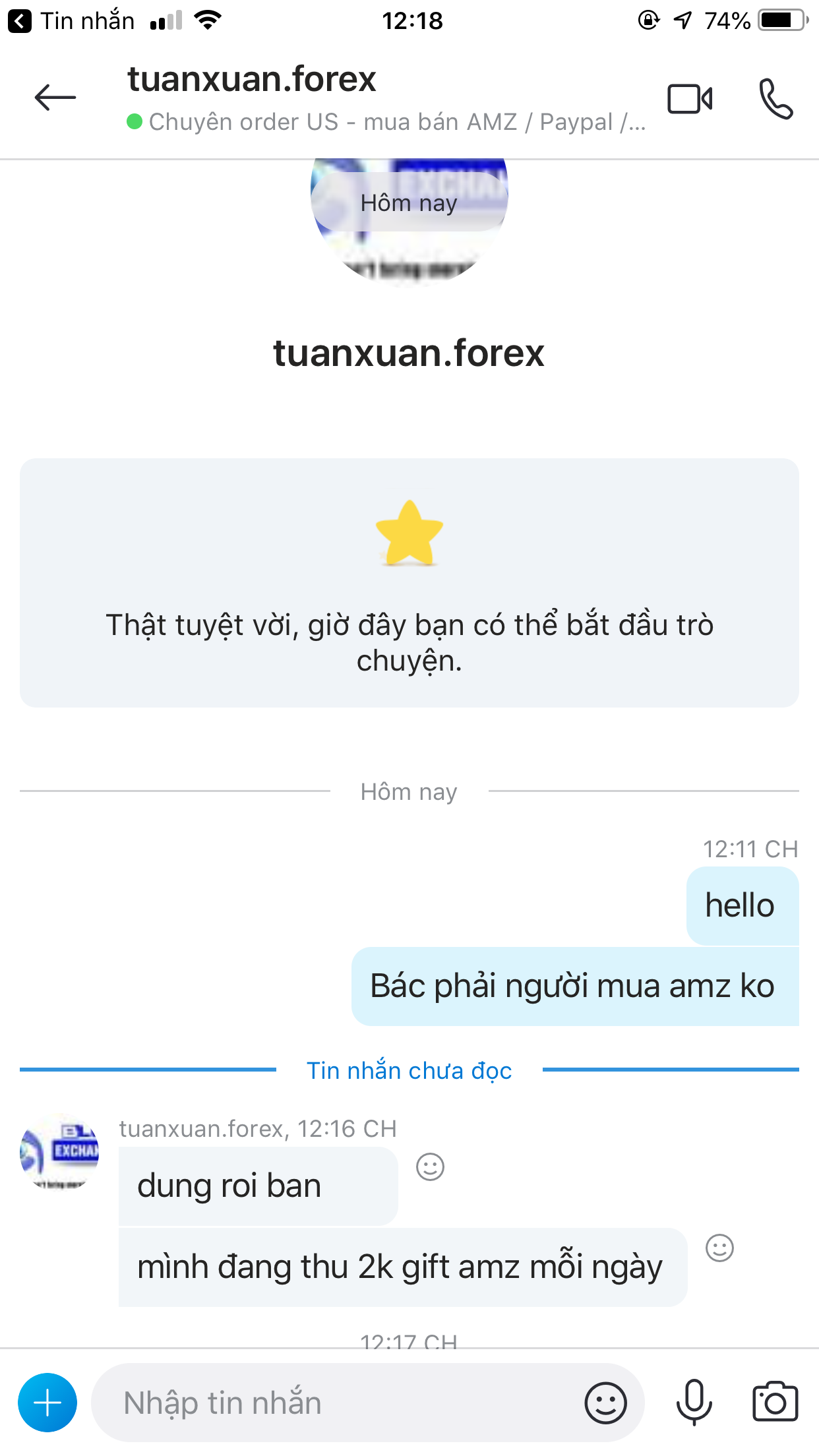Go back using the arrow
This screenshot has height=1456, width=819.
point(55,98)
